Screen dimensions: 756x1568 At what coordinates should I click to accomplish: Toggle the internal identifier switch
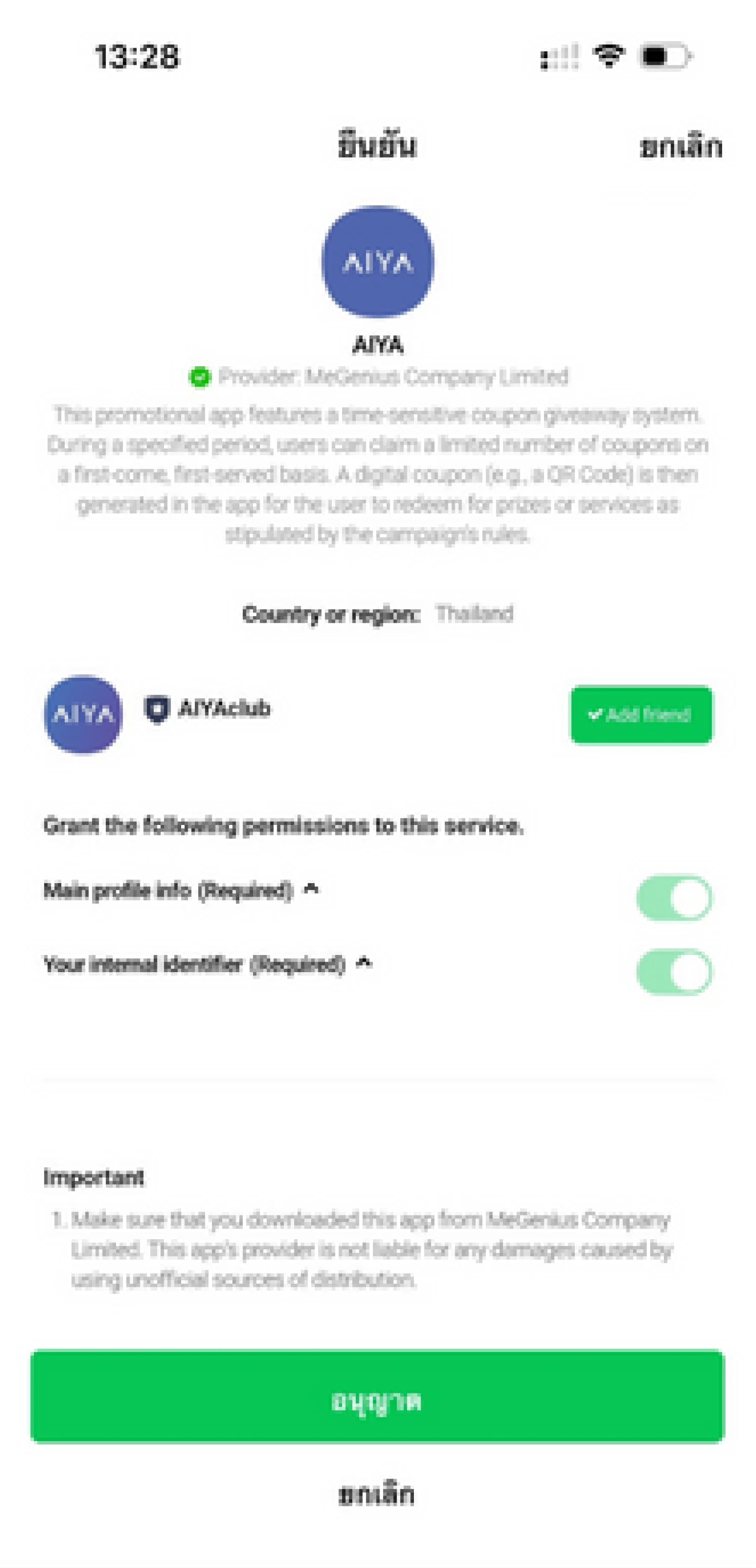click(674, 972)
